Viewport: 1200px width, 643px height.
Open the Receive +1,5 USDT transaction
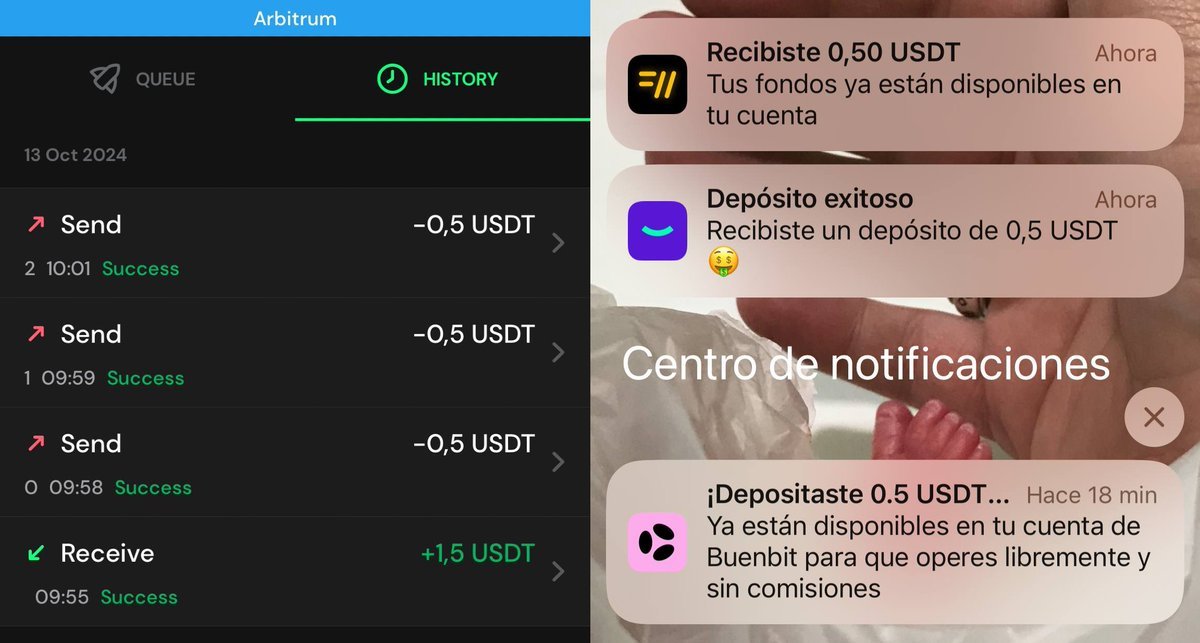pos(295,572)
